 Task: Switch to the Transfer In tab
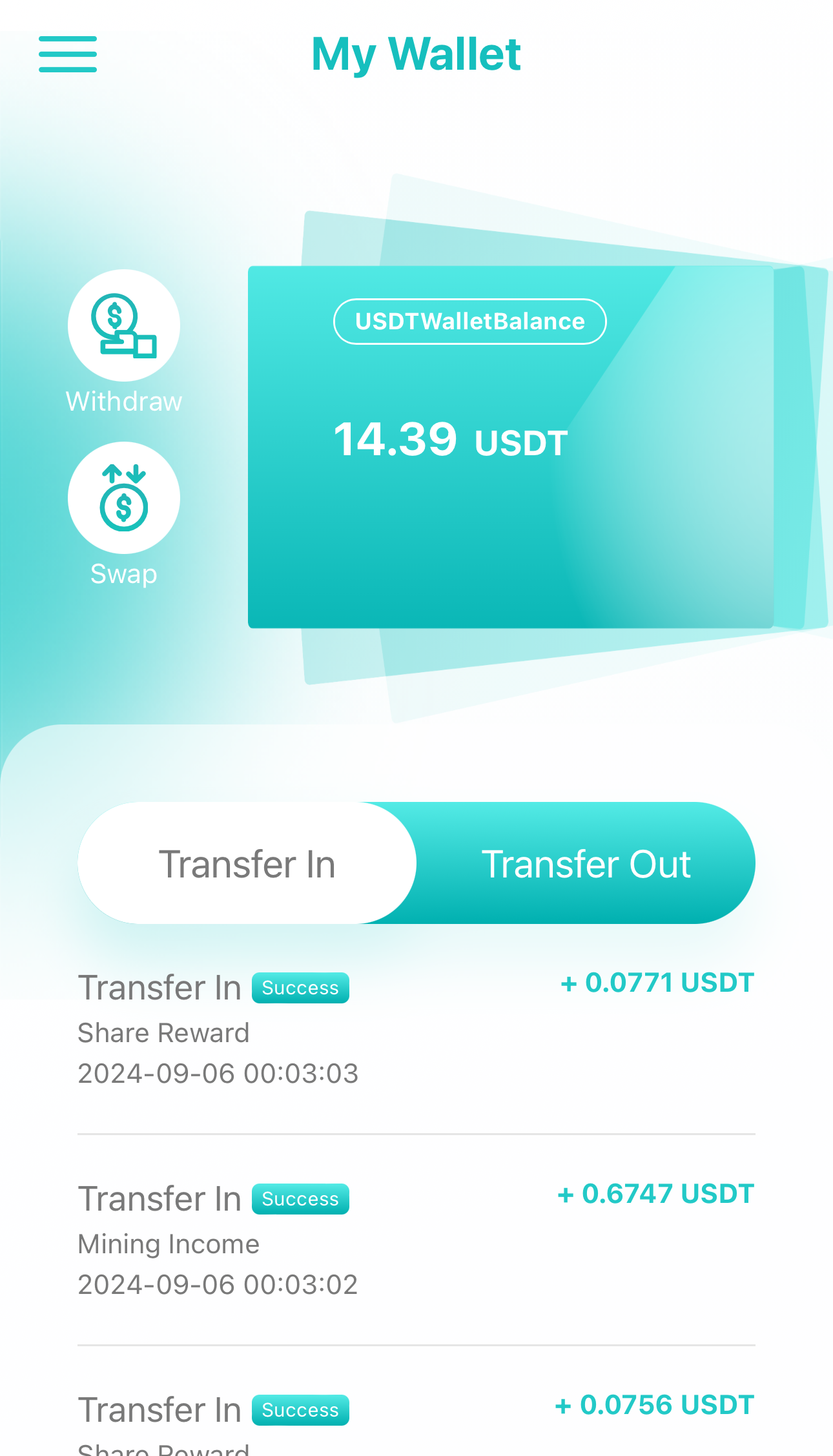coord(247,863)
